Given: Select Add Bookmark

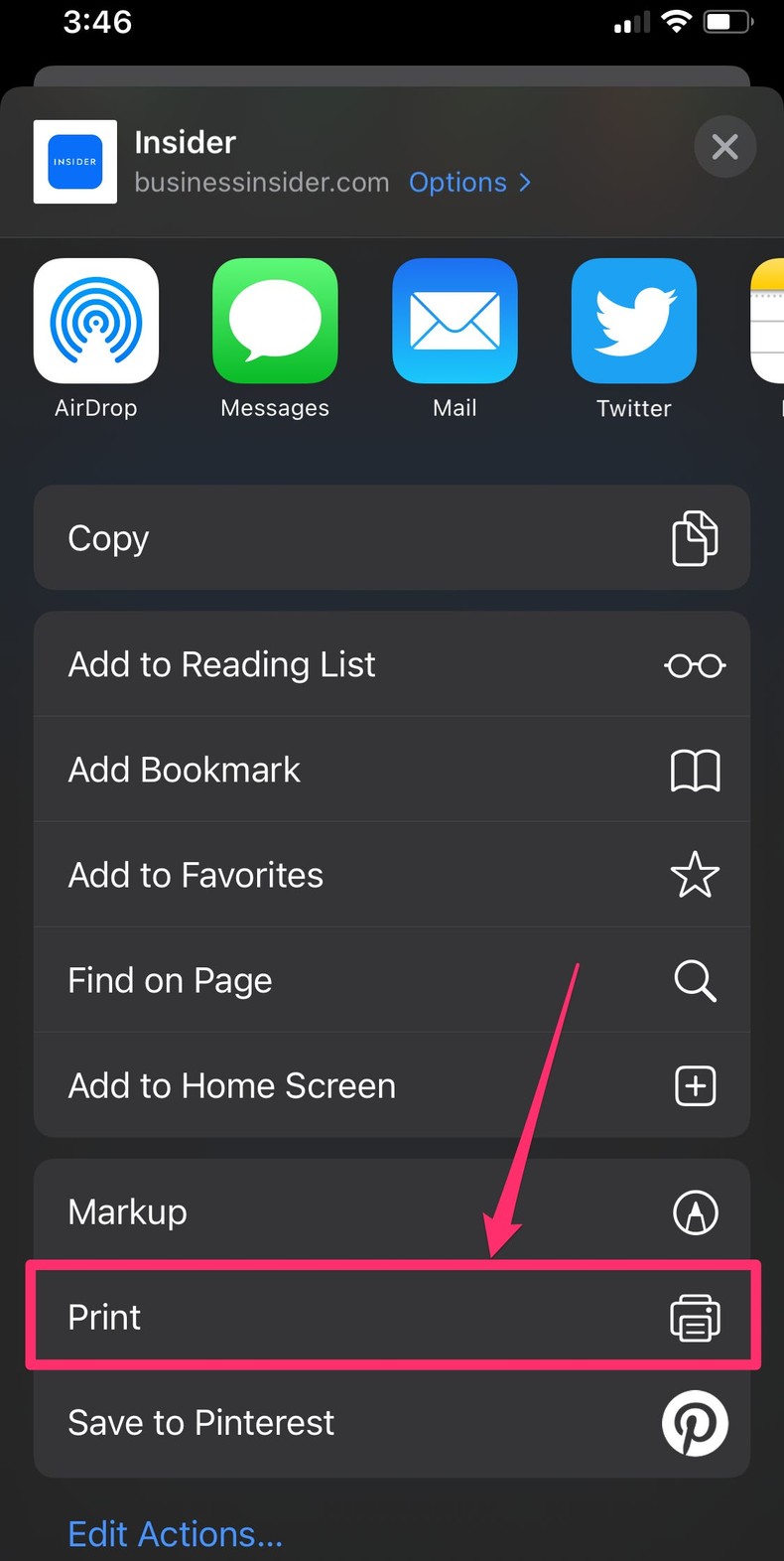Looking at the screenshot, I should tap(391, 770).
